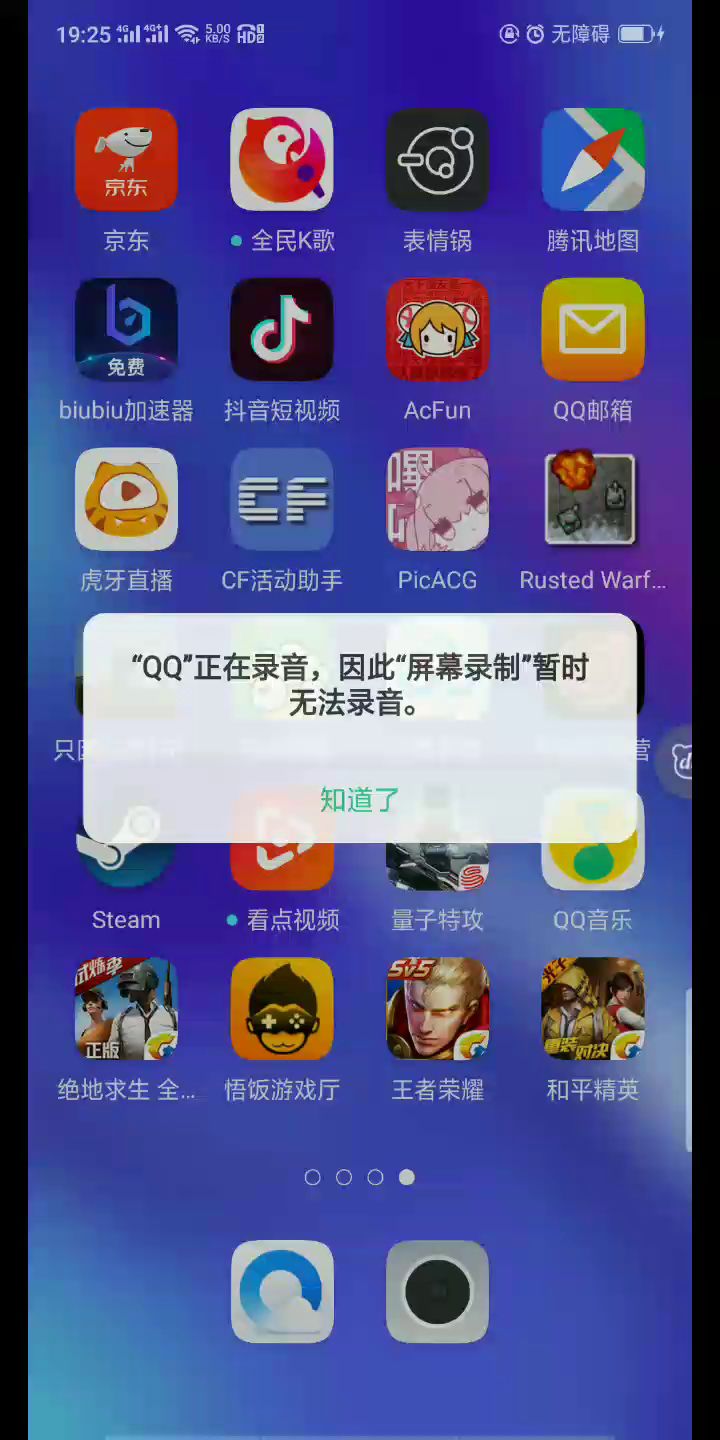The image size is (720, 1440).
Task: Open 绝地求生 全军出击
Action: 126,1010
